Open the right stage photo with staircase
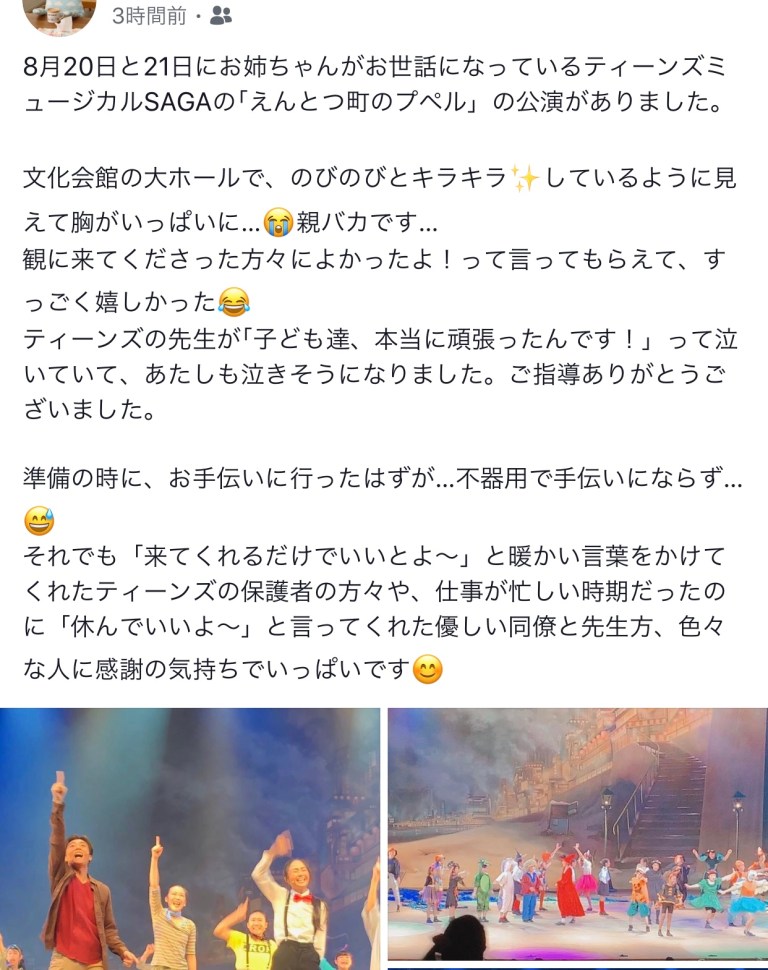Image resolution: width=768 pixels, height=970 pixels. tap(577, 834)
